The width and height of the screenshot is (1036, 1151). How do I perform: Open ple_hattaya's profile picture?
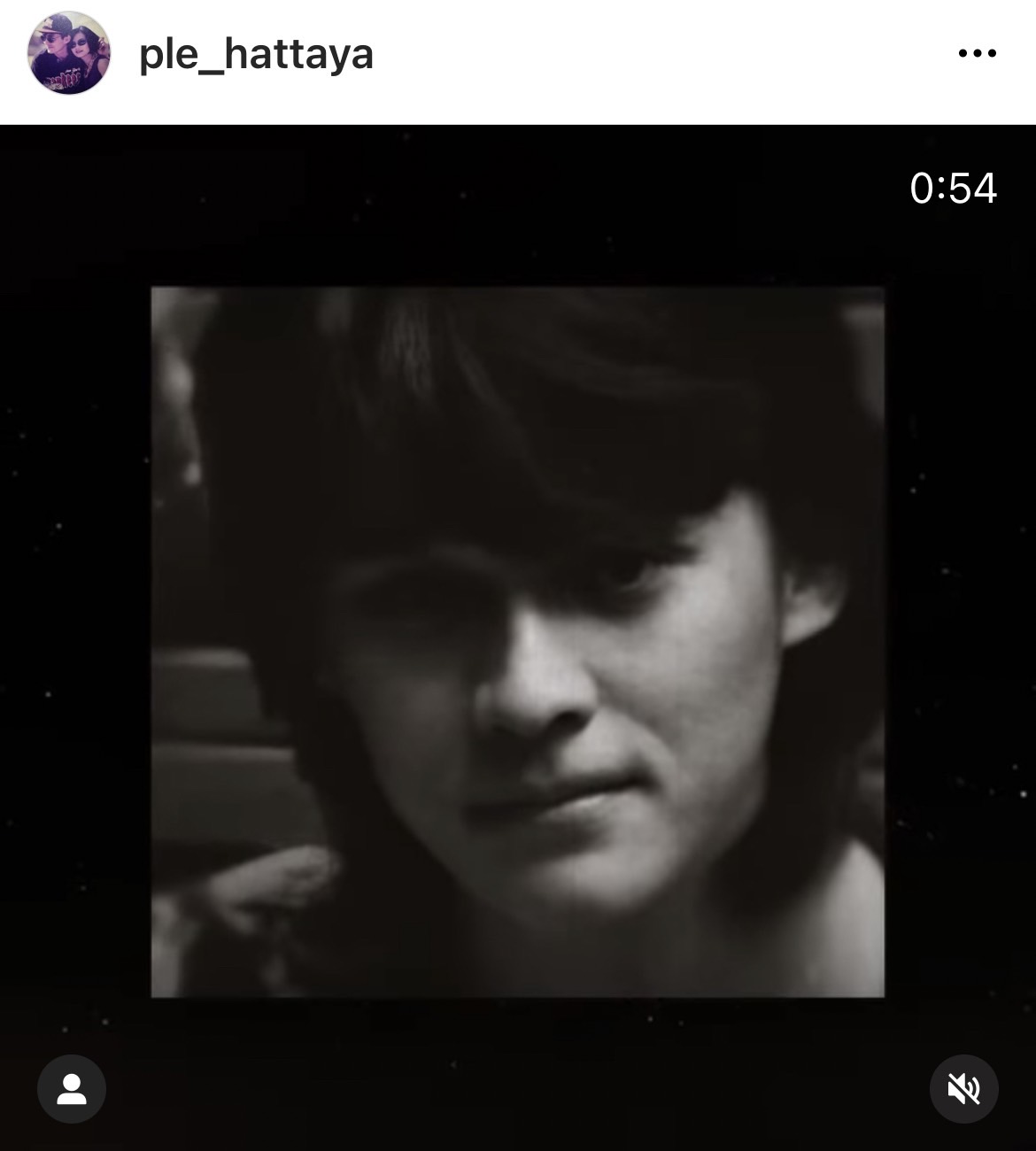point(70,54)
